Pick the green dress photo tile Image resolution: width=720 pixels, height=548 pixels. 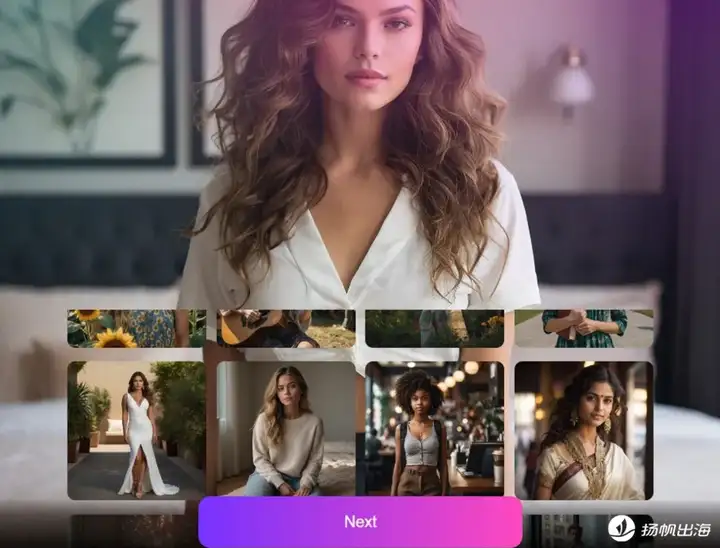click(584, 329)
